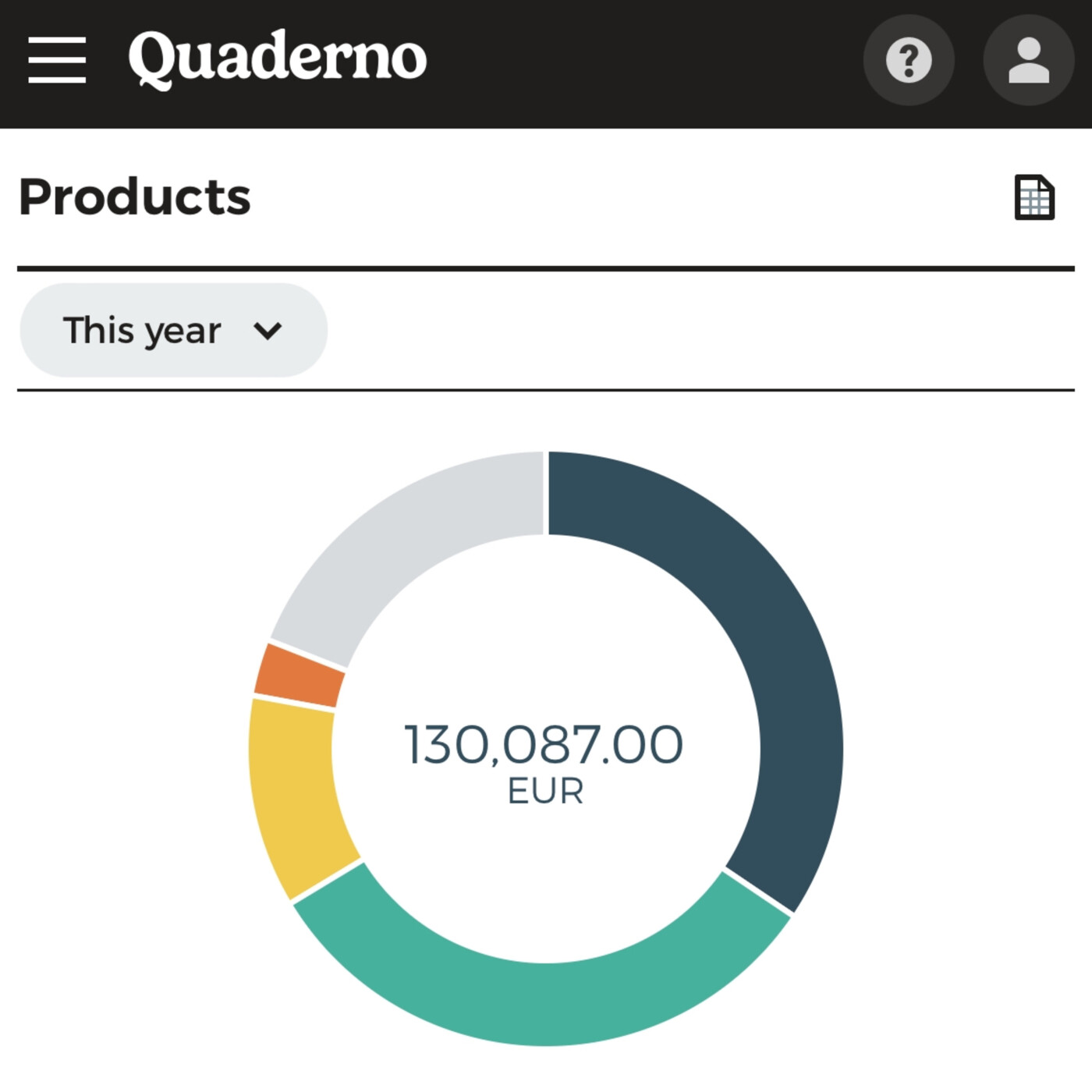Expand the This year period dropdown

pos(173,330)
